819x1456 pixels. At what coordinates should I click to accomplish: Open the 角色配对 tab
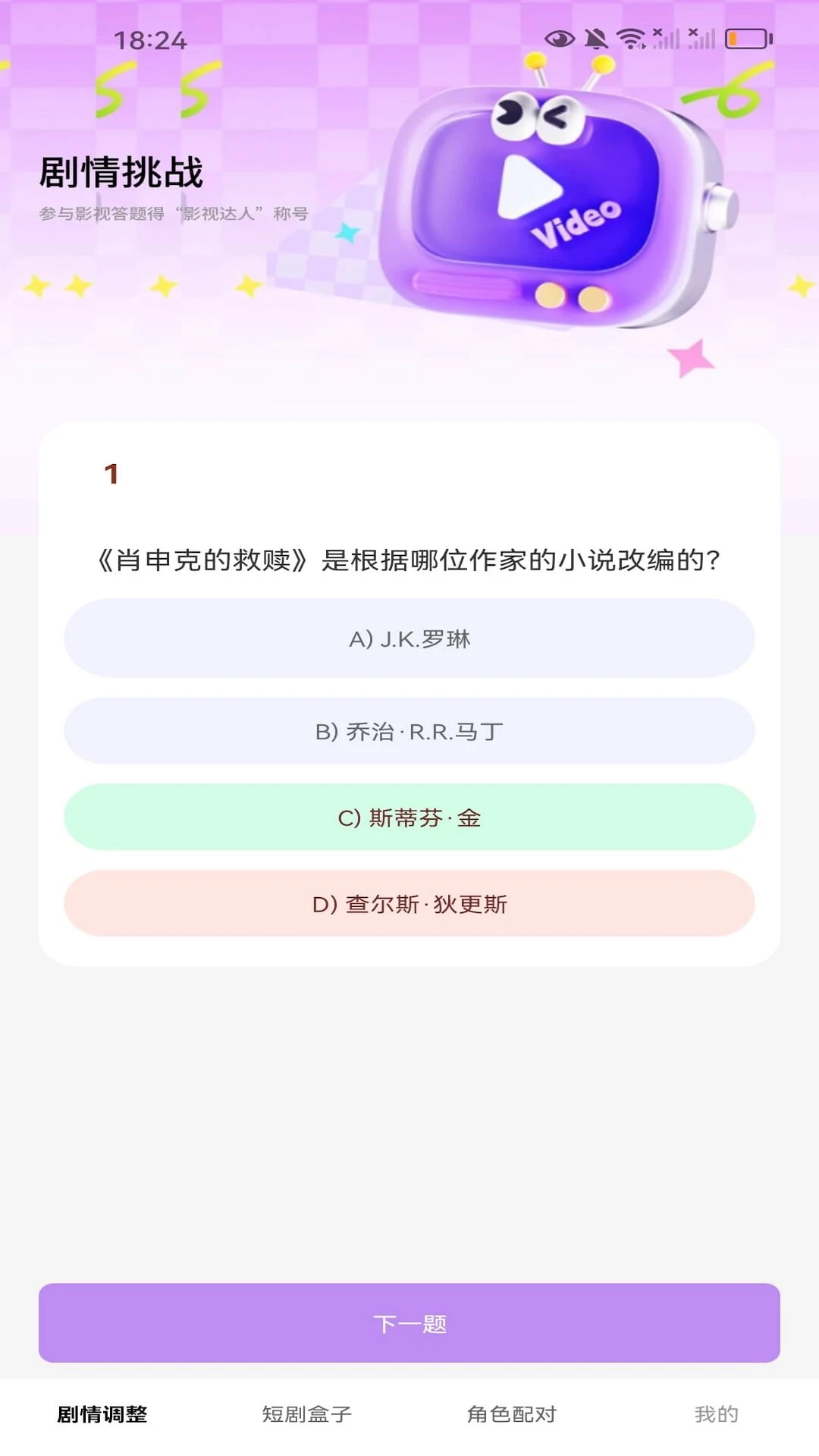[x=512, y=1414]
